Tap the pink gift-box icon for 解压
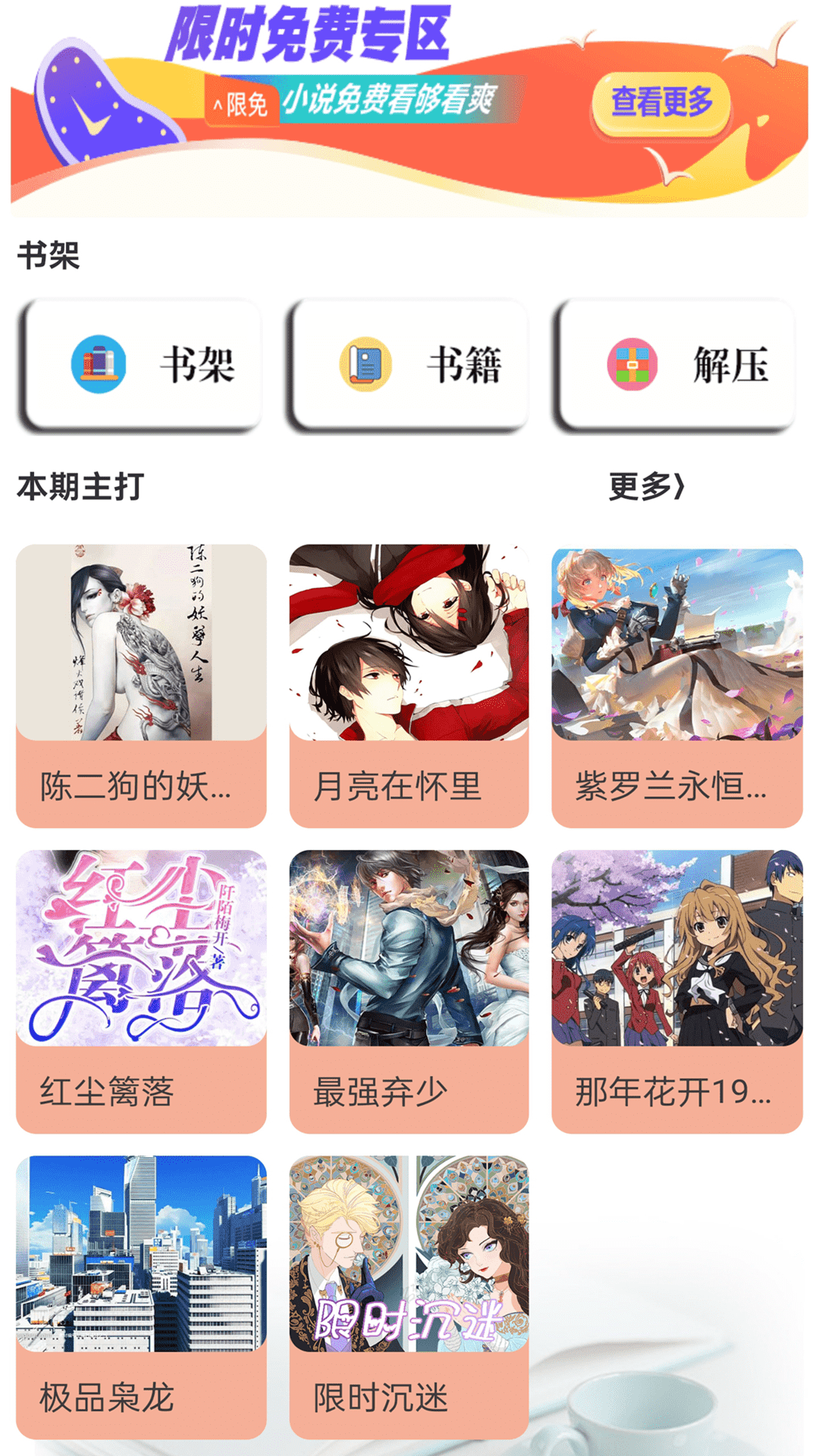This screenshot has height=1456, width=819. pyautogui.click(x=634, y=366)
